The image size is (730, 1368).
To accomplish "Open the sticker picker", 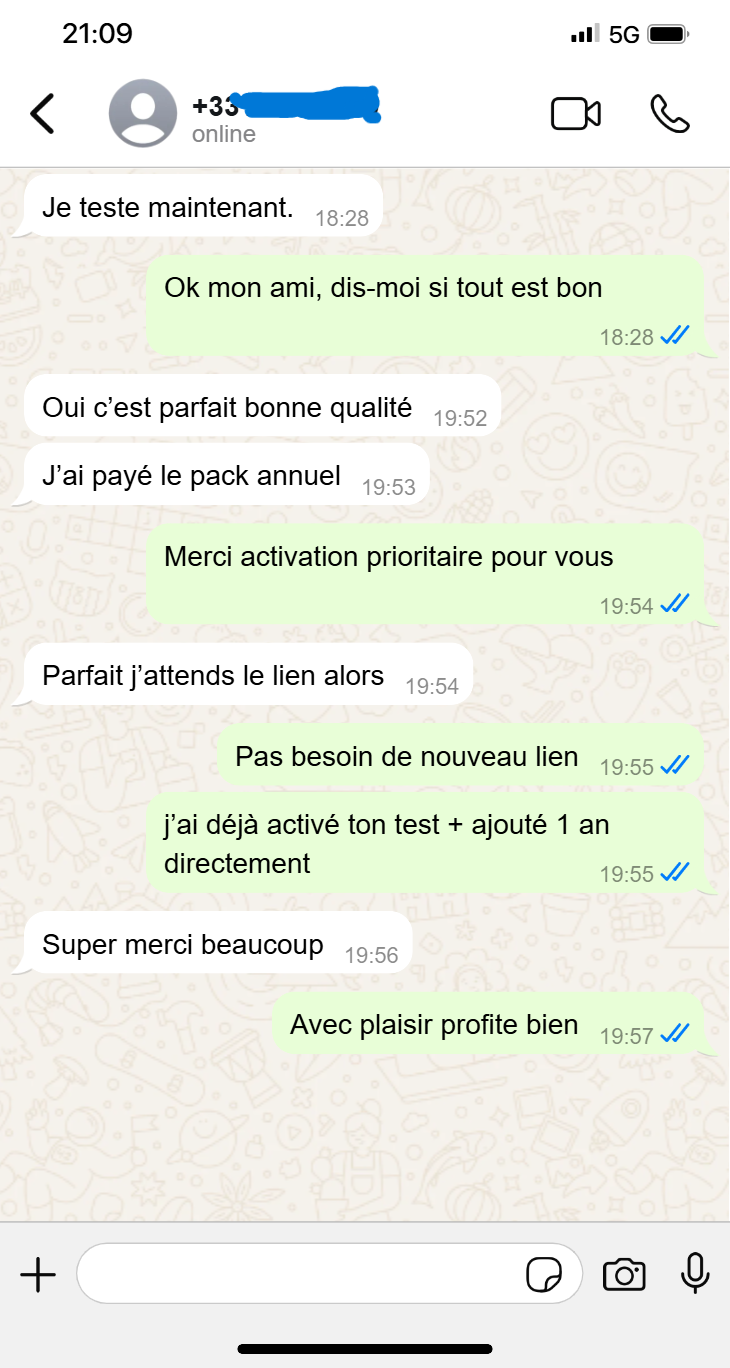I will (544, 1275).
